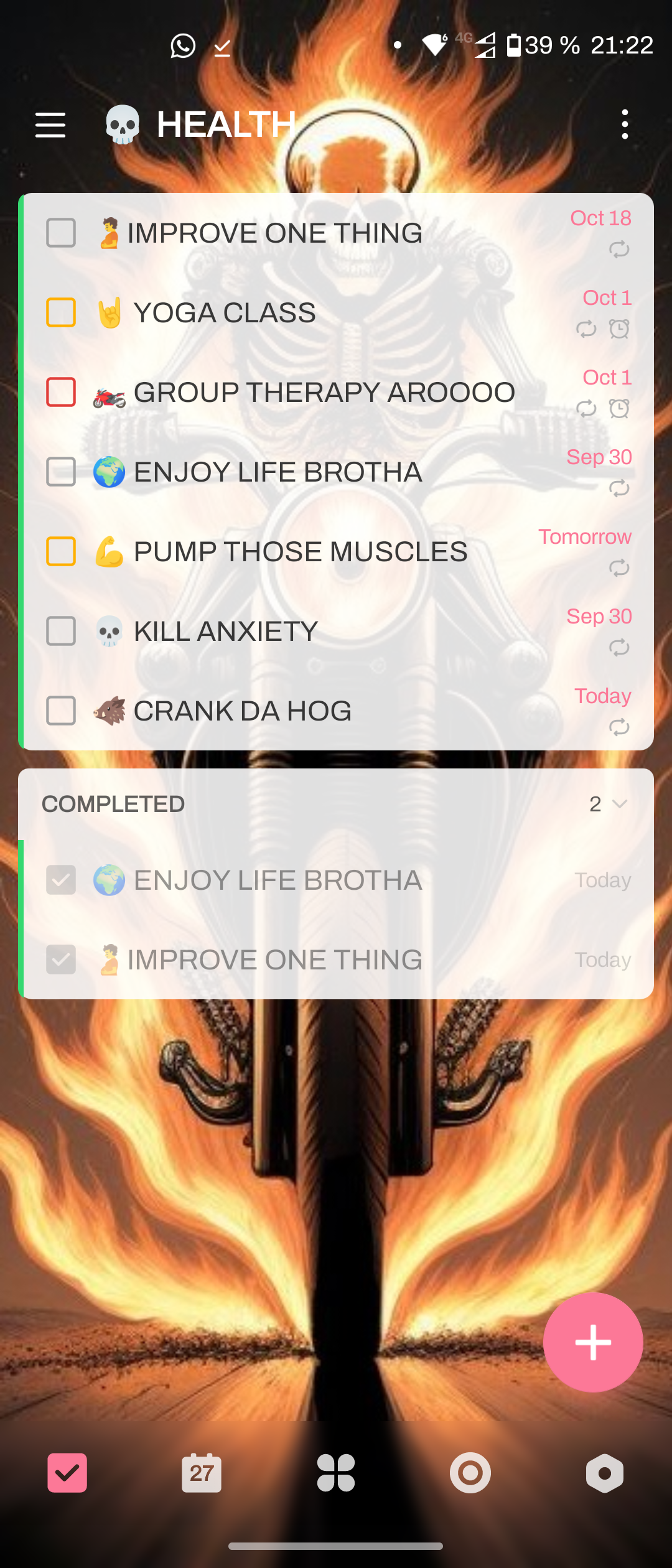672x1568 pixels.
Task: Open the hexagon settings tab
Action: [604, 1473]
